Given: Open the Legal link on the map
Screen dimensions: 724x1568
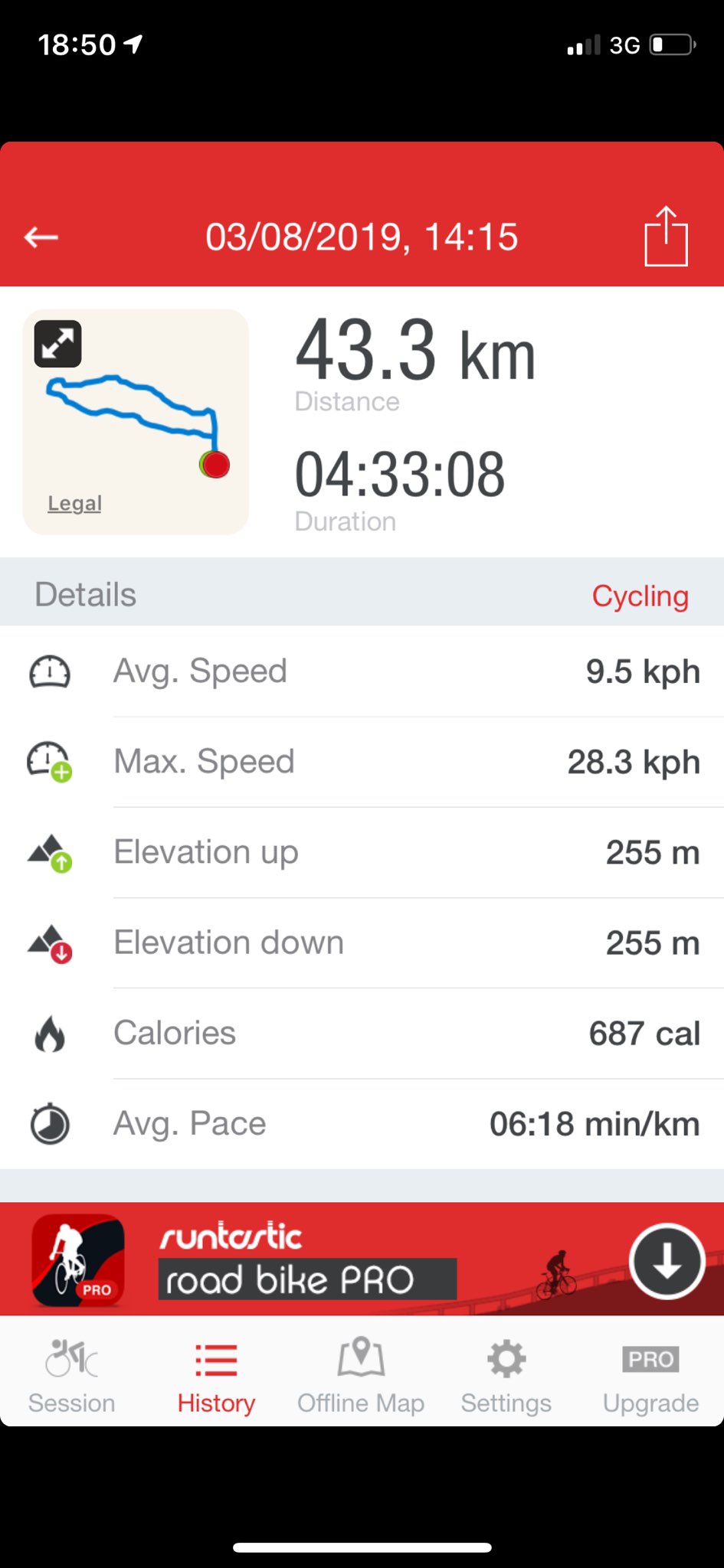Looking at the screenshot, I should pyautogui.click(x=74, y=503).
